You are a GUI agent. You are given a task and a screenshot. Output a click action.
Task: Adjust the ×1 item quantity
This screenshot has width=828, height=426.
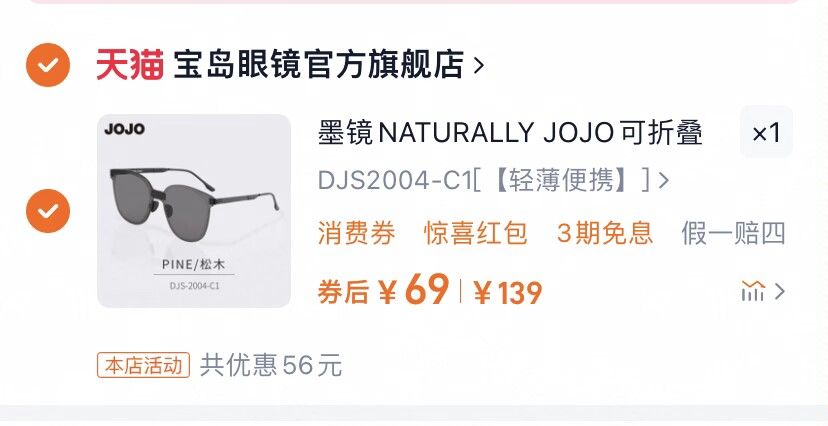pos(765,132)
